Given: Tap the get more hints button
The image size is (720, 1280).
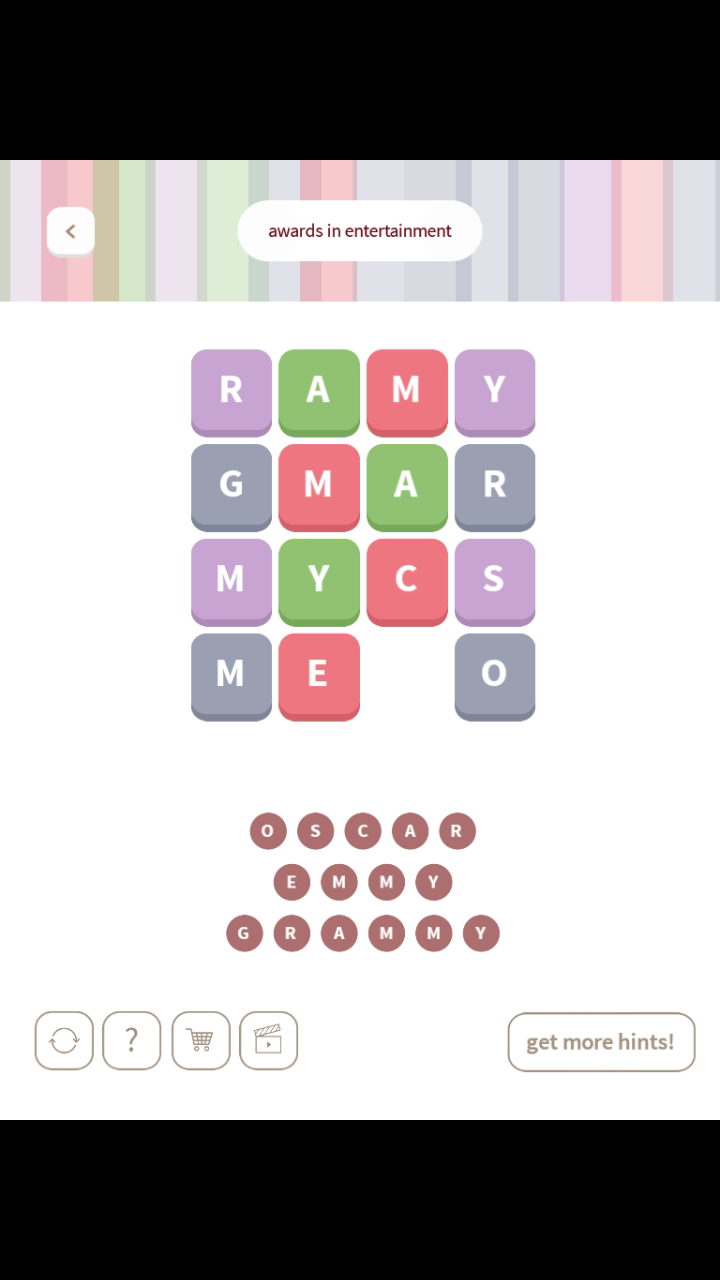Looking at the screenshot, I should (x=601, y=1042).
